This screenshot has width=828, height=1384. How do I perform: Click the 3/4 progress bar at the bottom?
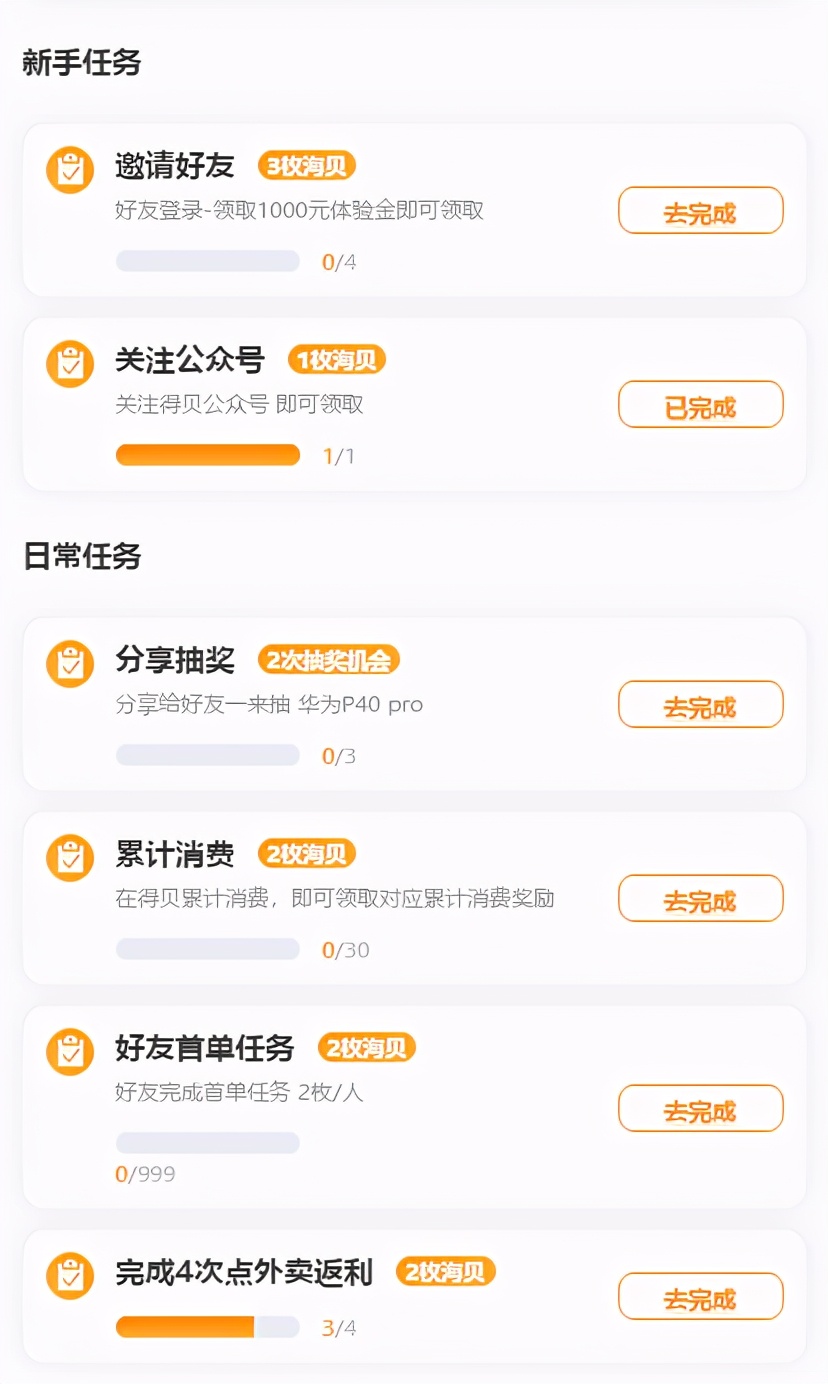click(207, 1328)
